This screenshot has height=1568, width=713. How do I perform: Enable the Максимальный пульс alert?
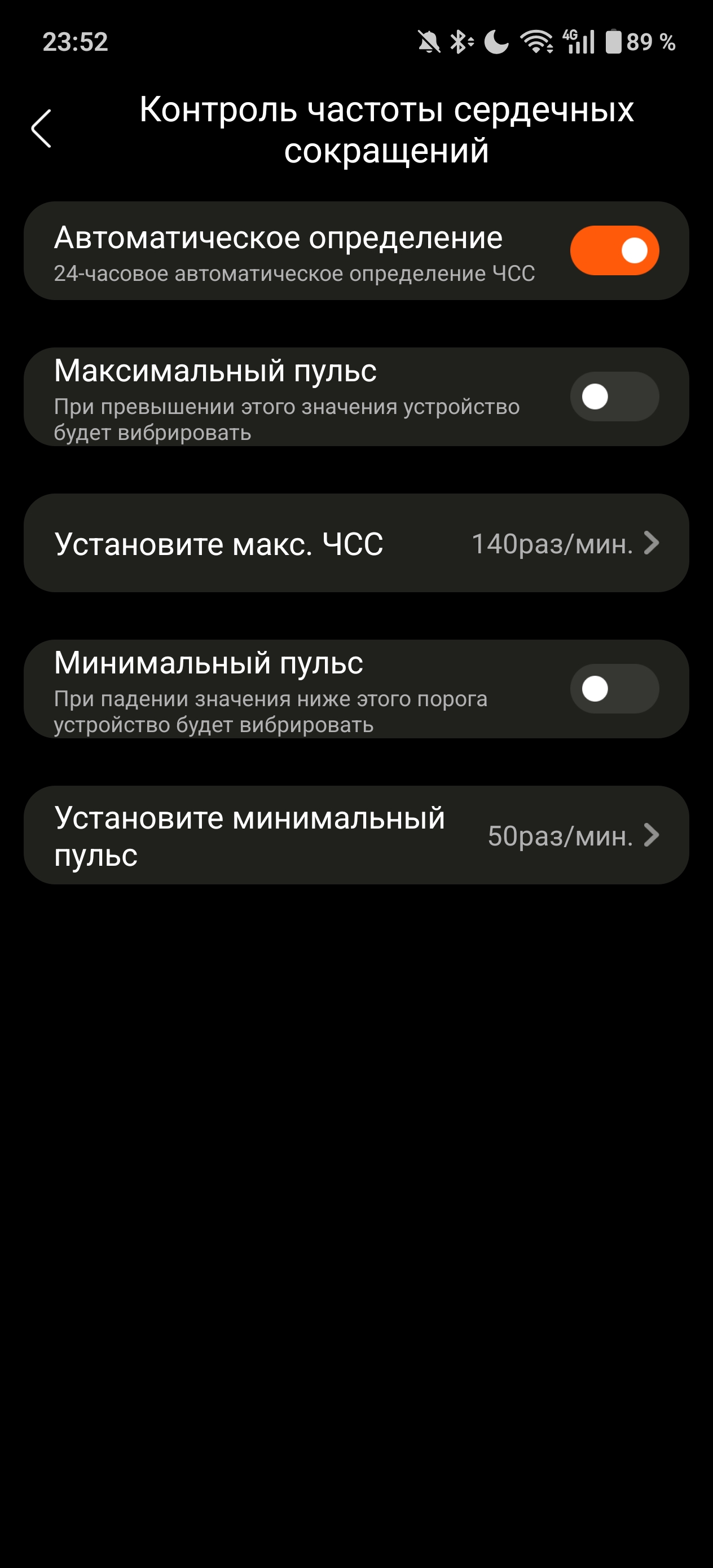pyautogui.click(x=614, y=397)
